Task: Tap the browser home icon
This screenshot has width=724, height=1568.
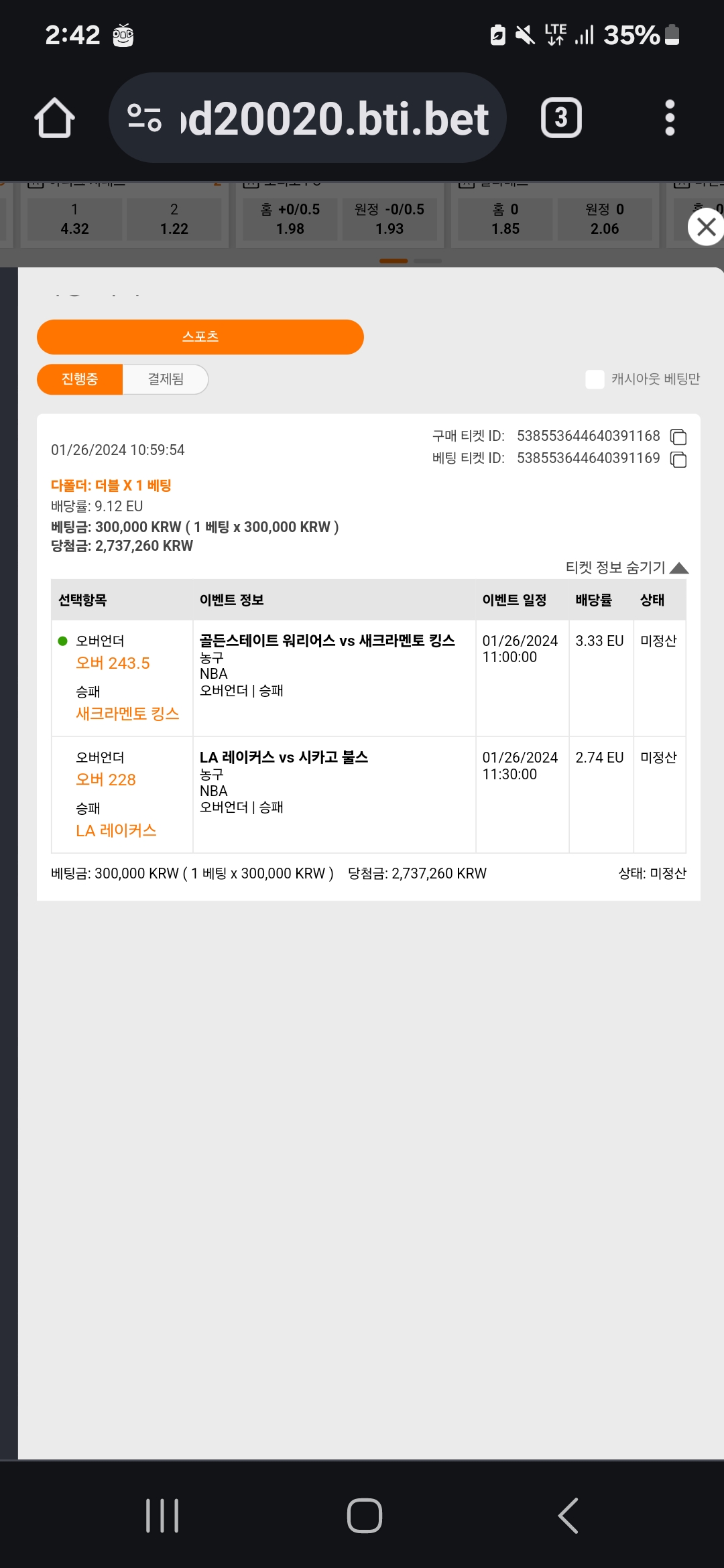Action: (54, 118)
